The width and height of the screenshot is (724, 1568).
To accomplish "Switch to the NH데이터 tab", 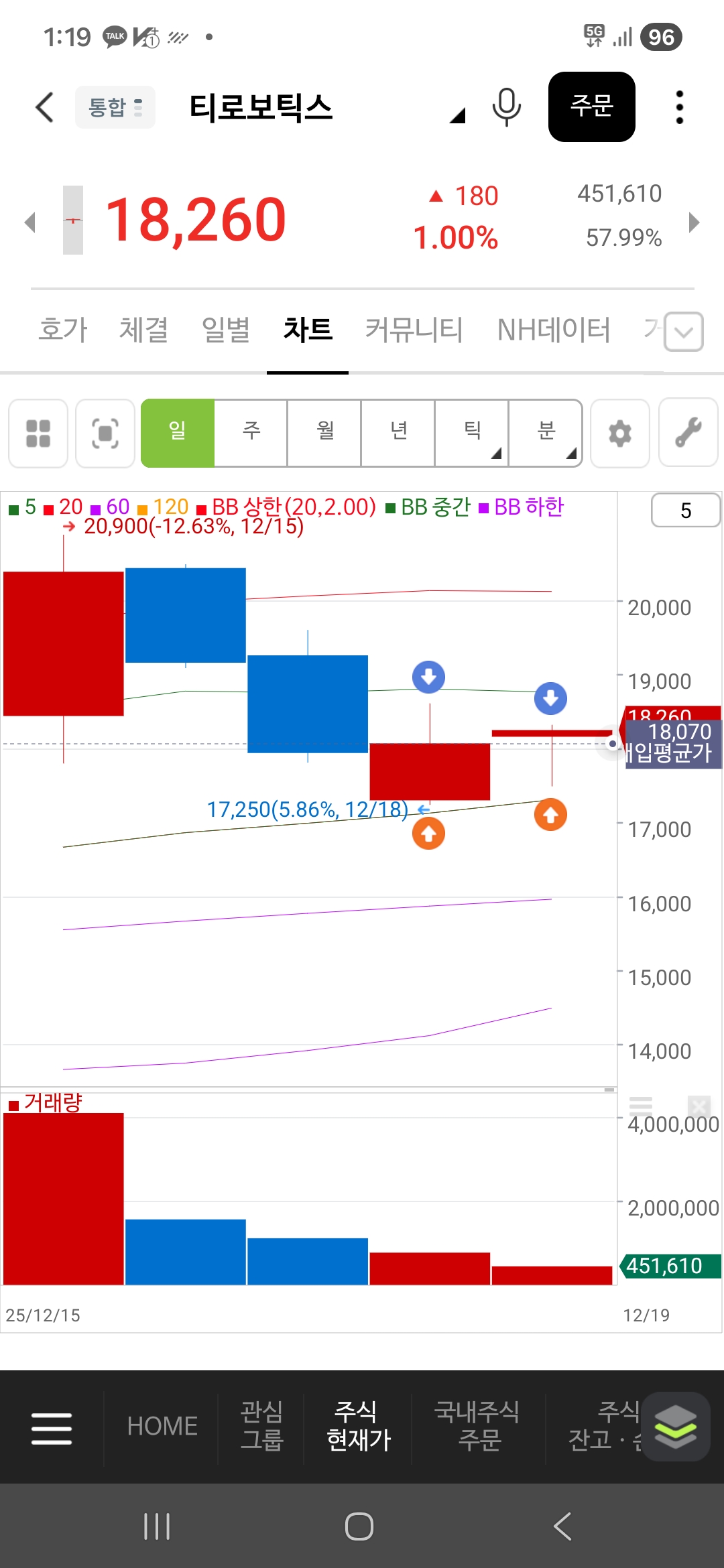I will [x=554, y=330].
